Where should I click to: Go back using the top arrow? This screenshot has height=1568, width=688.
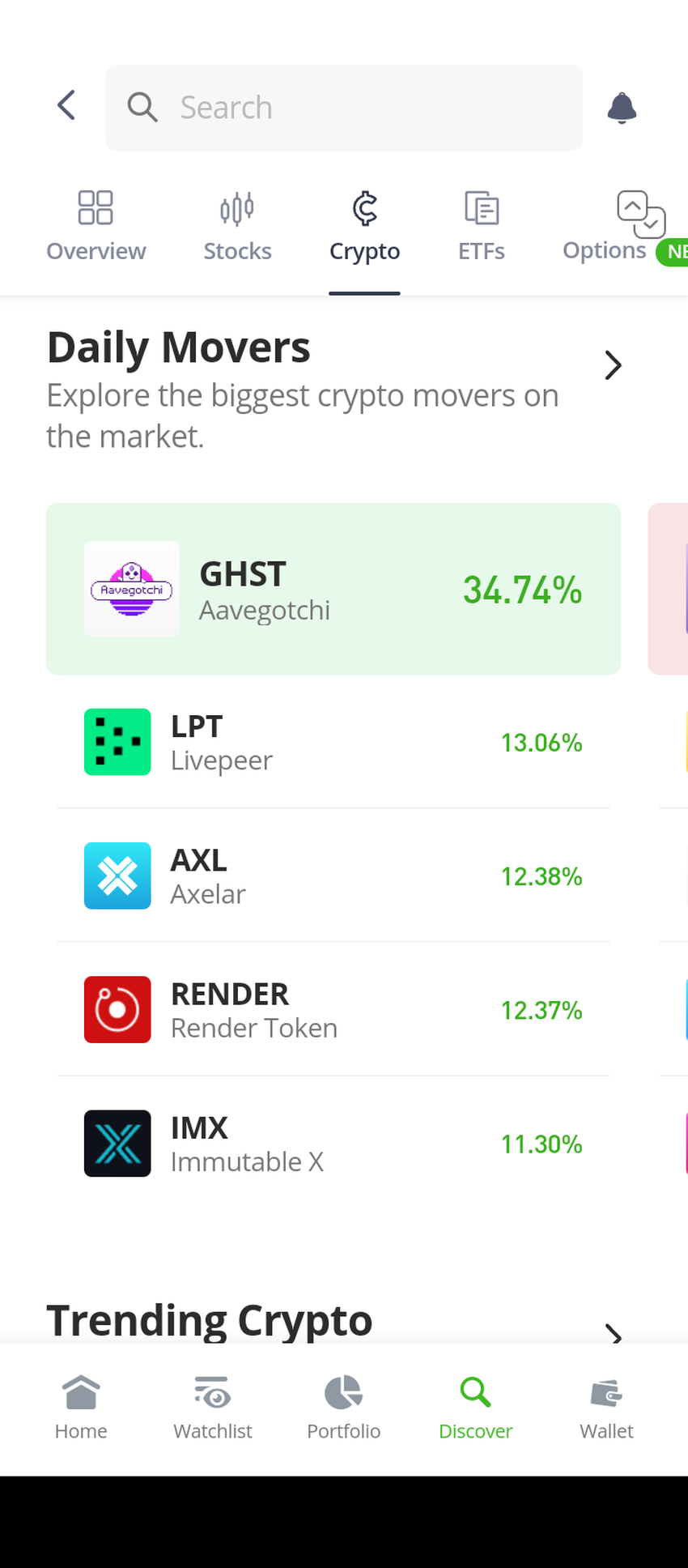coord(67,105)
